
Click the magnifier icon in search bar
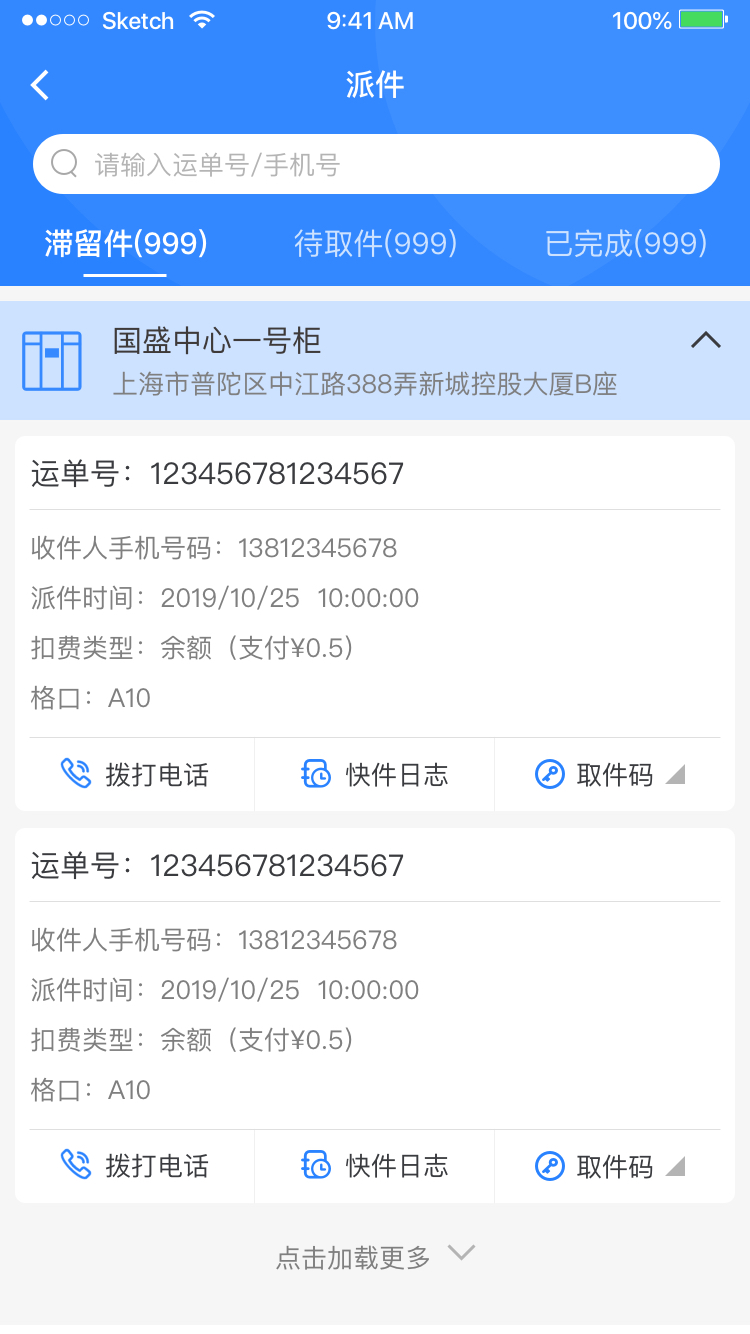tap(64, 163)
